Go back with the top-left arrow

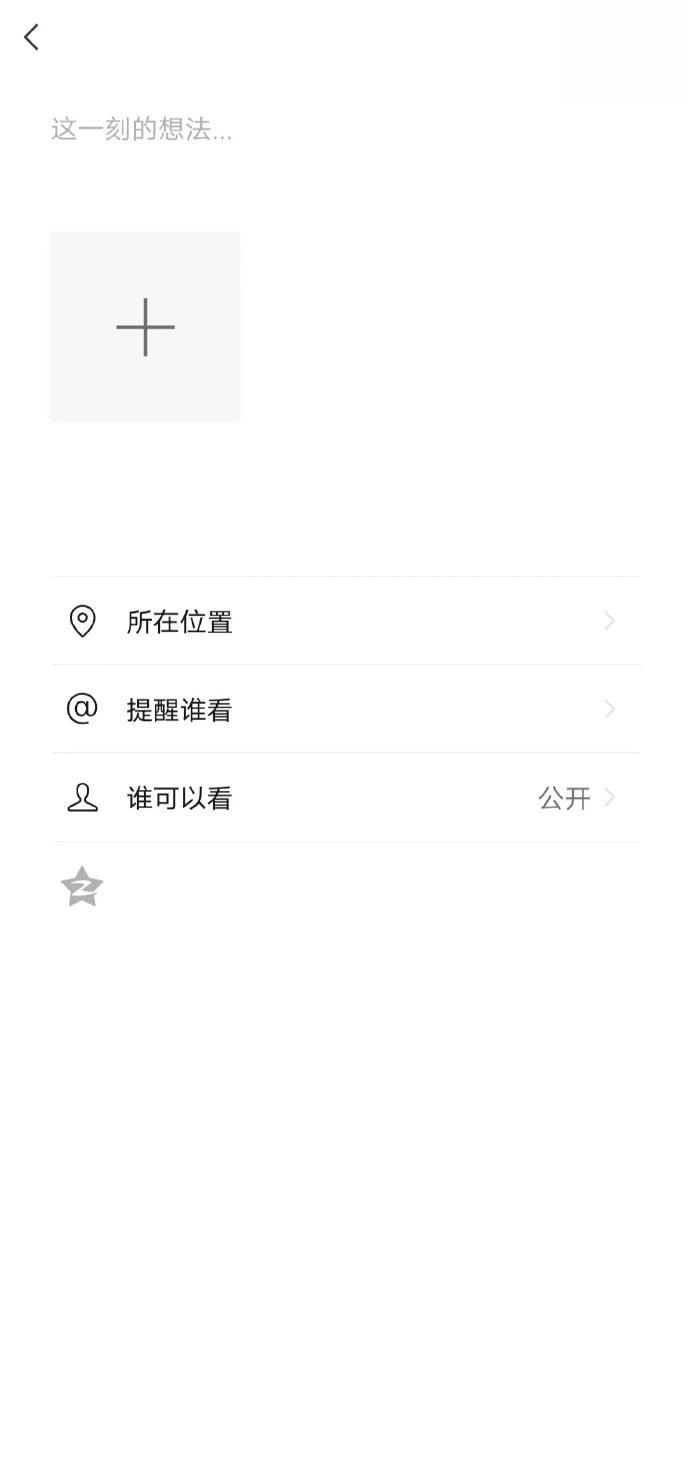31,38
